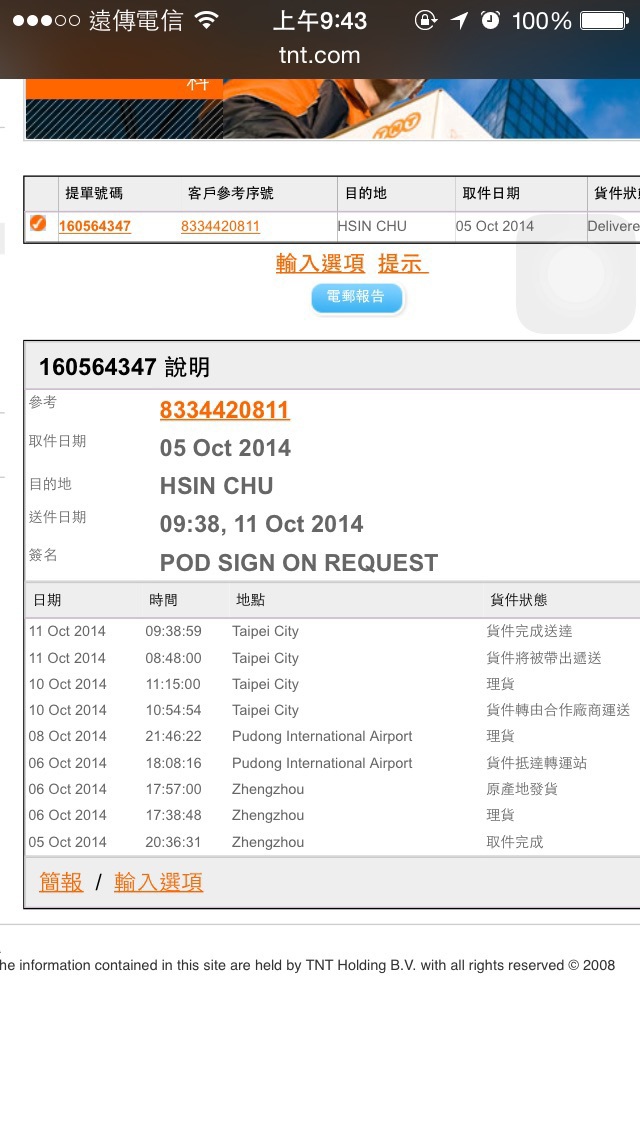
Task: Open the 提示 link
Action: click(403, 263)
